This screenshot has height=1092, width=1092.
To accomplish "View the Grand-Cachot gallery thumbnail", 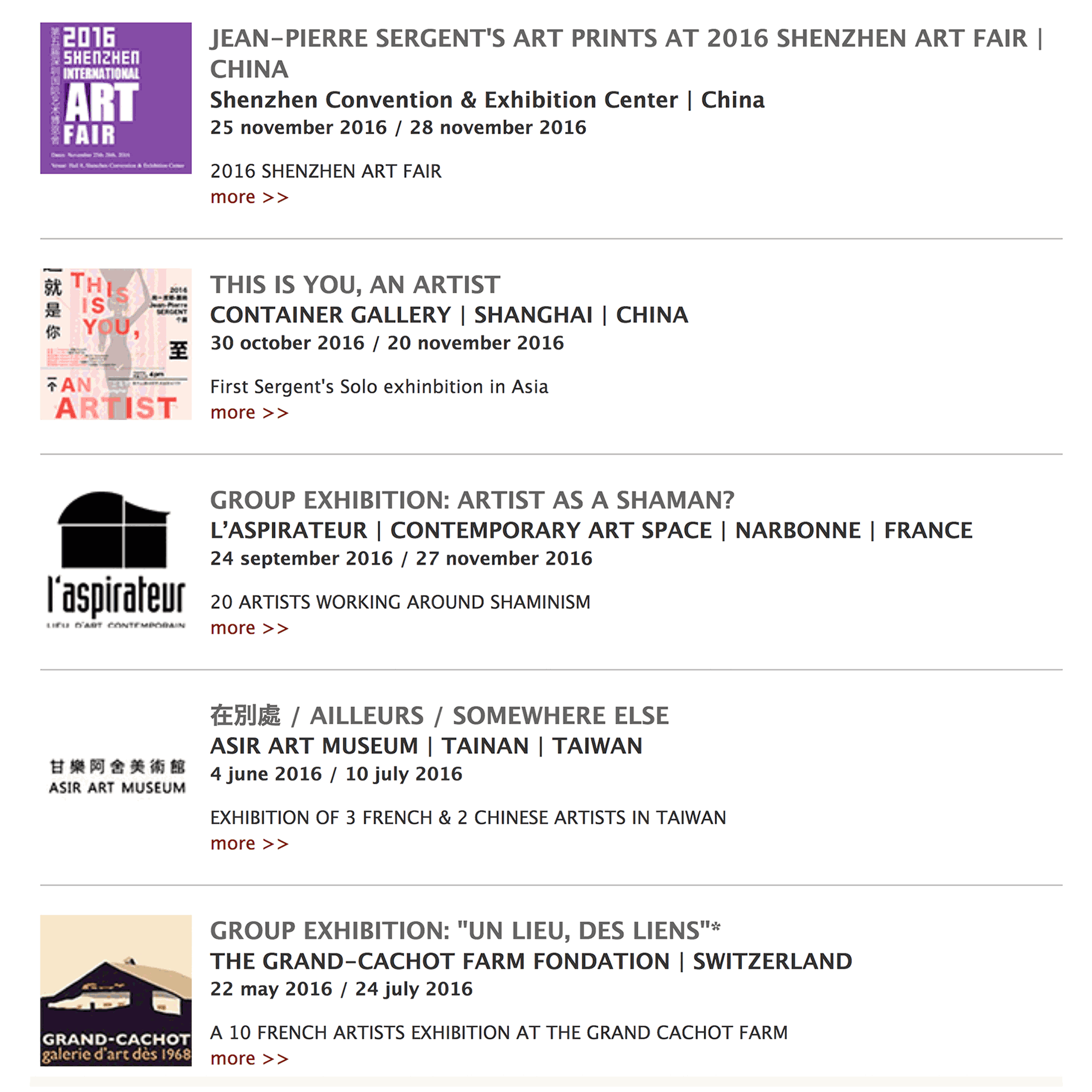I will coord(116,990).
